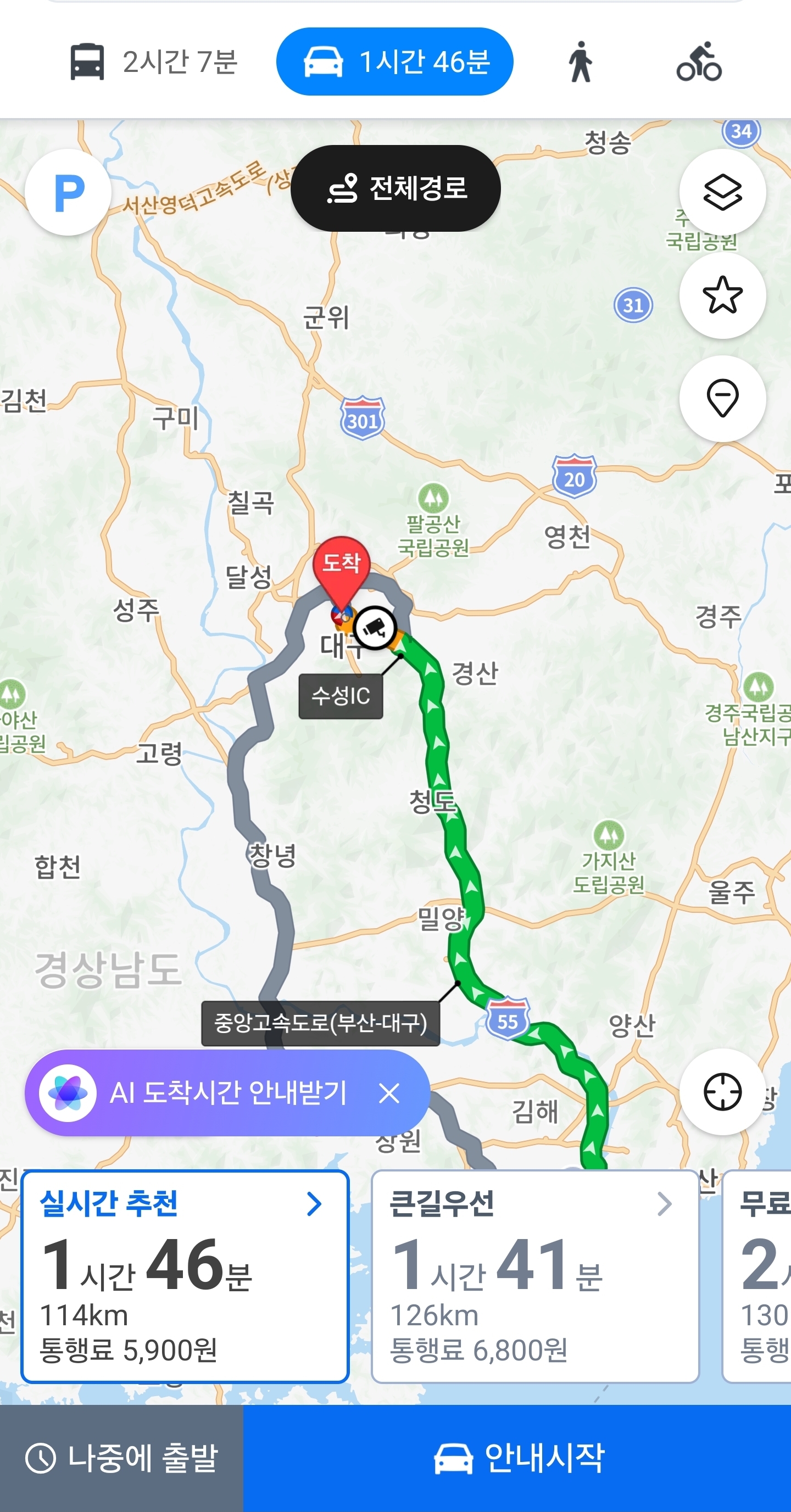Viewport: 791px width, 1512px height.
Task: Choose the 큰길우선 route card
Action: point(535,1276)
